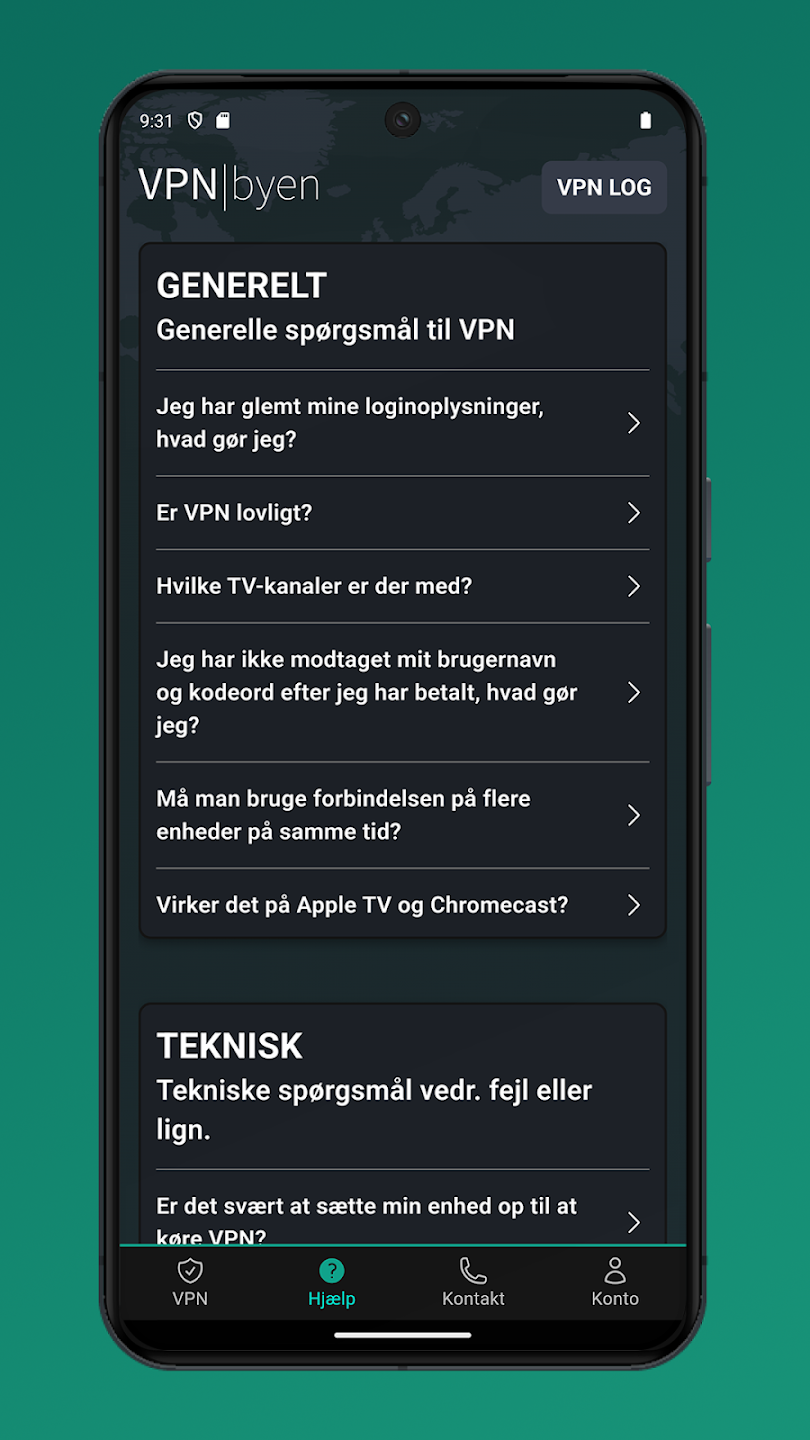Switch to the Konto tab
This screenshot has width=810, height=1440.
pyautogui.click(x=615, y=1283)
